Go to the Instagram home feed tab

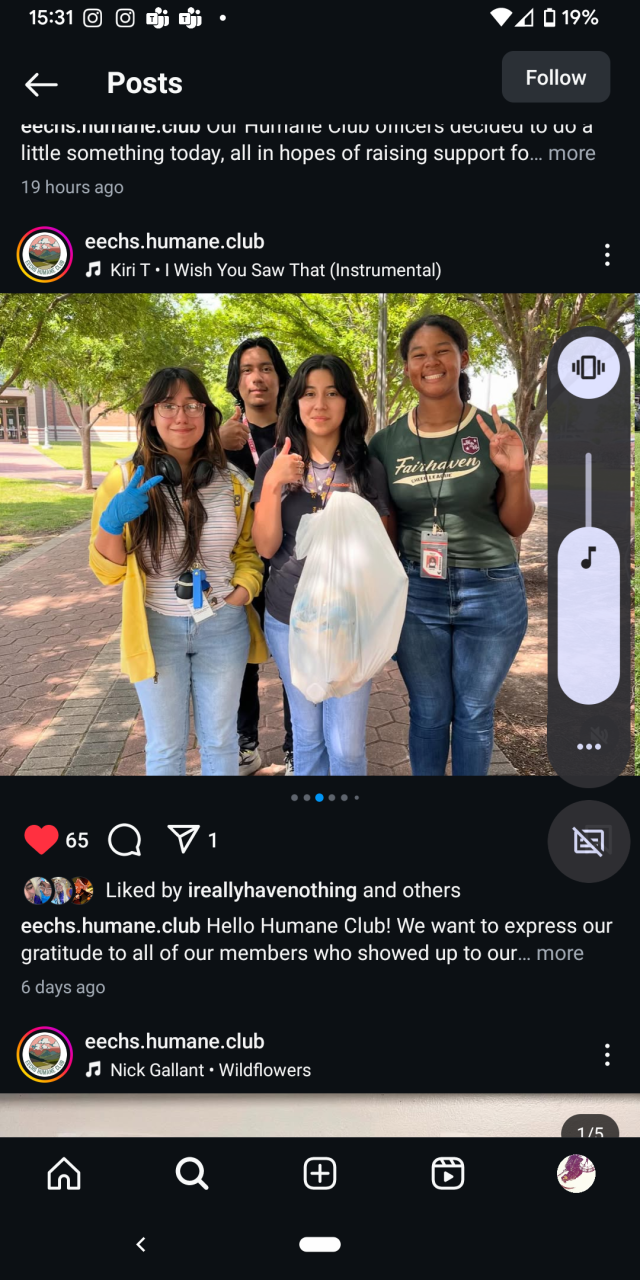(64, 1173)
